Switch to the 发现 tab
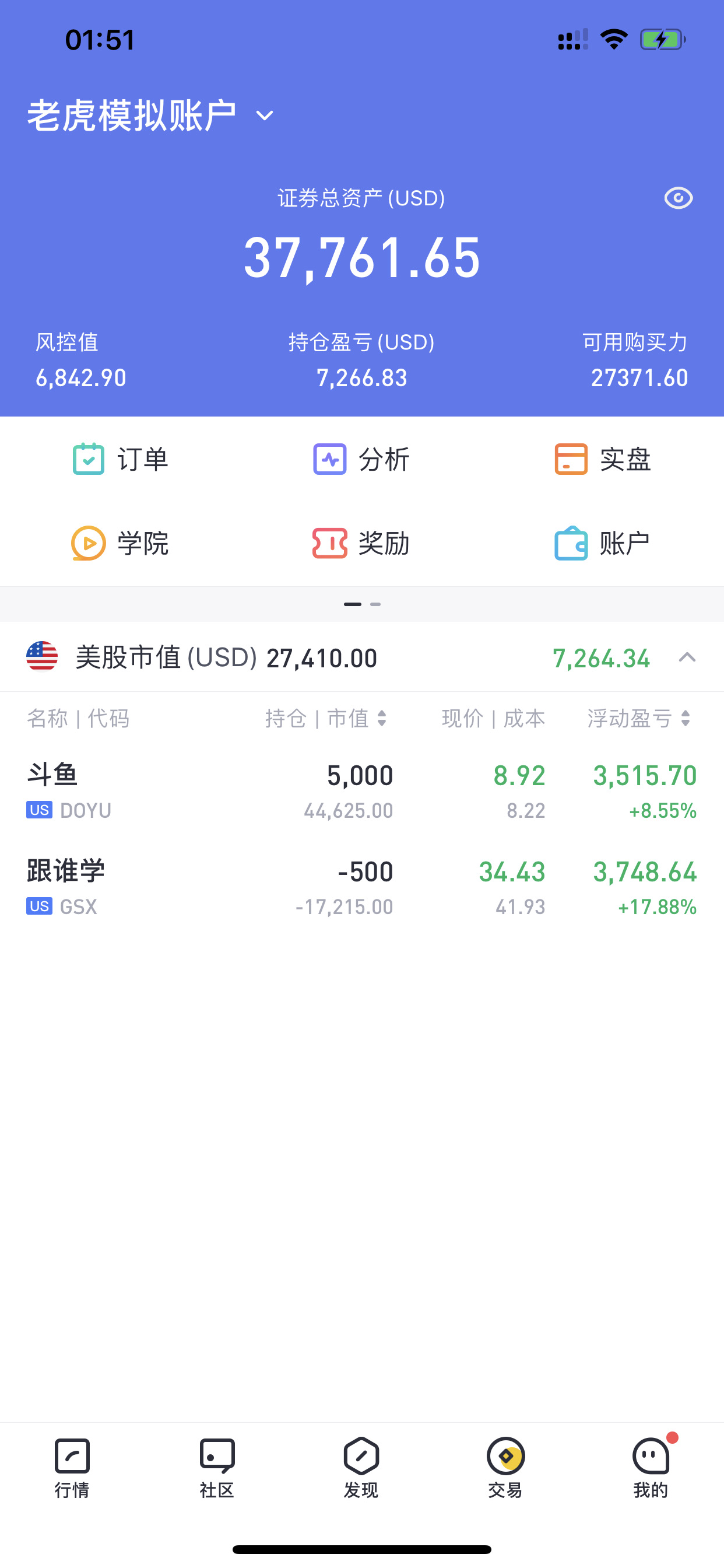Viewport: 724px width, 1568px height. pos(361,1468)
